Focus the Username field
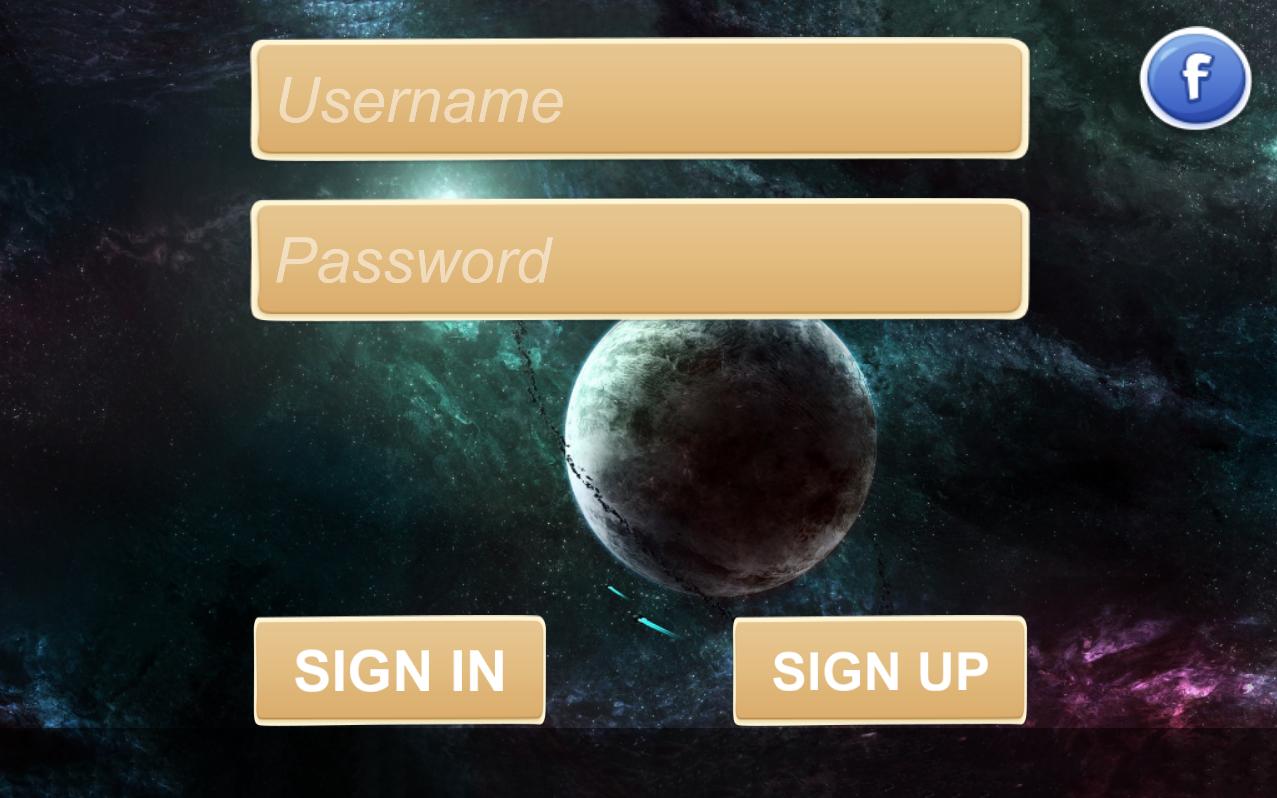1277x798 pixels. [x=639, y=99]
